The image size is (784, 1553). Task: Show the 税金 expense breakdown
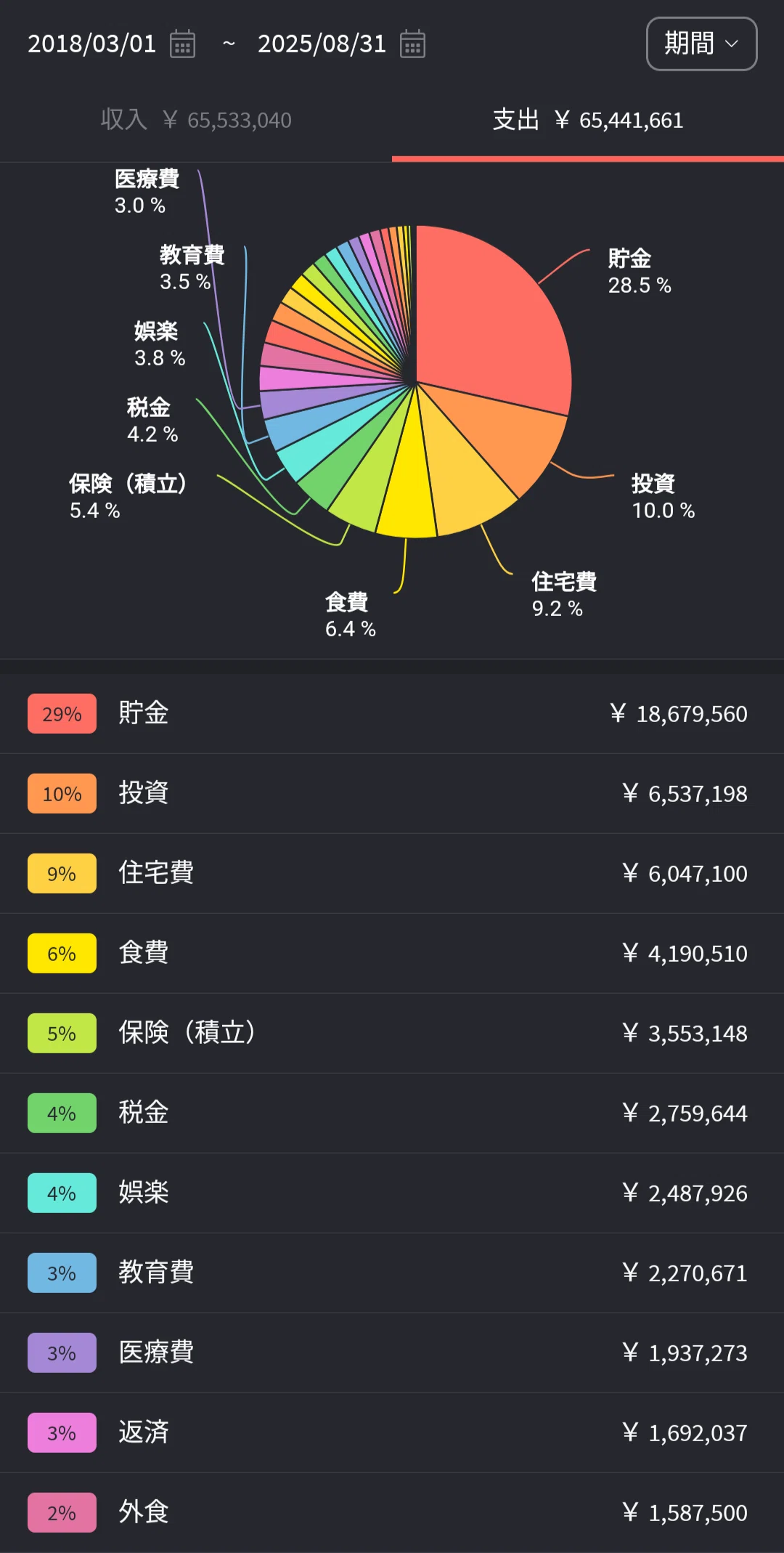392,1113
